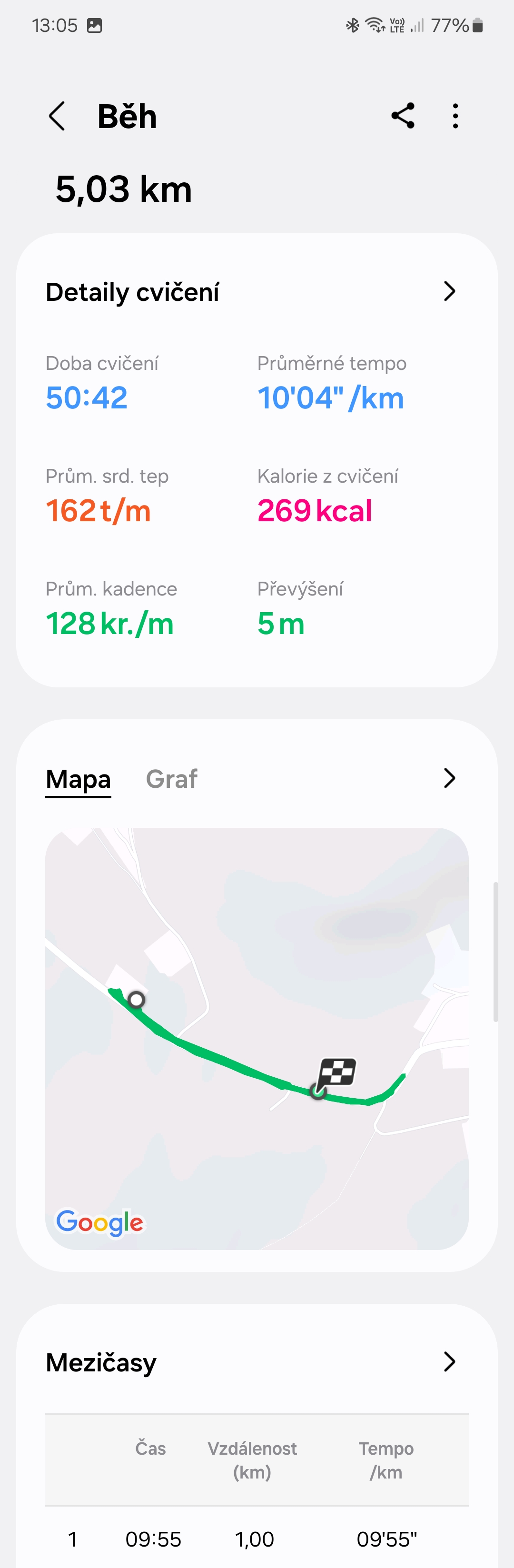Open the three-dot overflow menu
The image size is (514, 1568).
pyautogui.click(x=455, y=116)
